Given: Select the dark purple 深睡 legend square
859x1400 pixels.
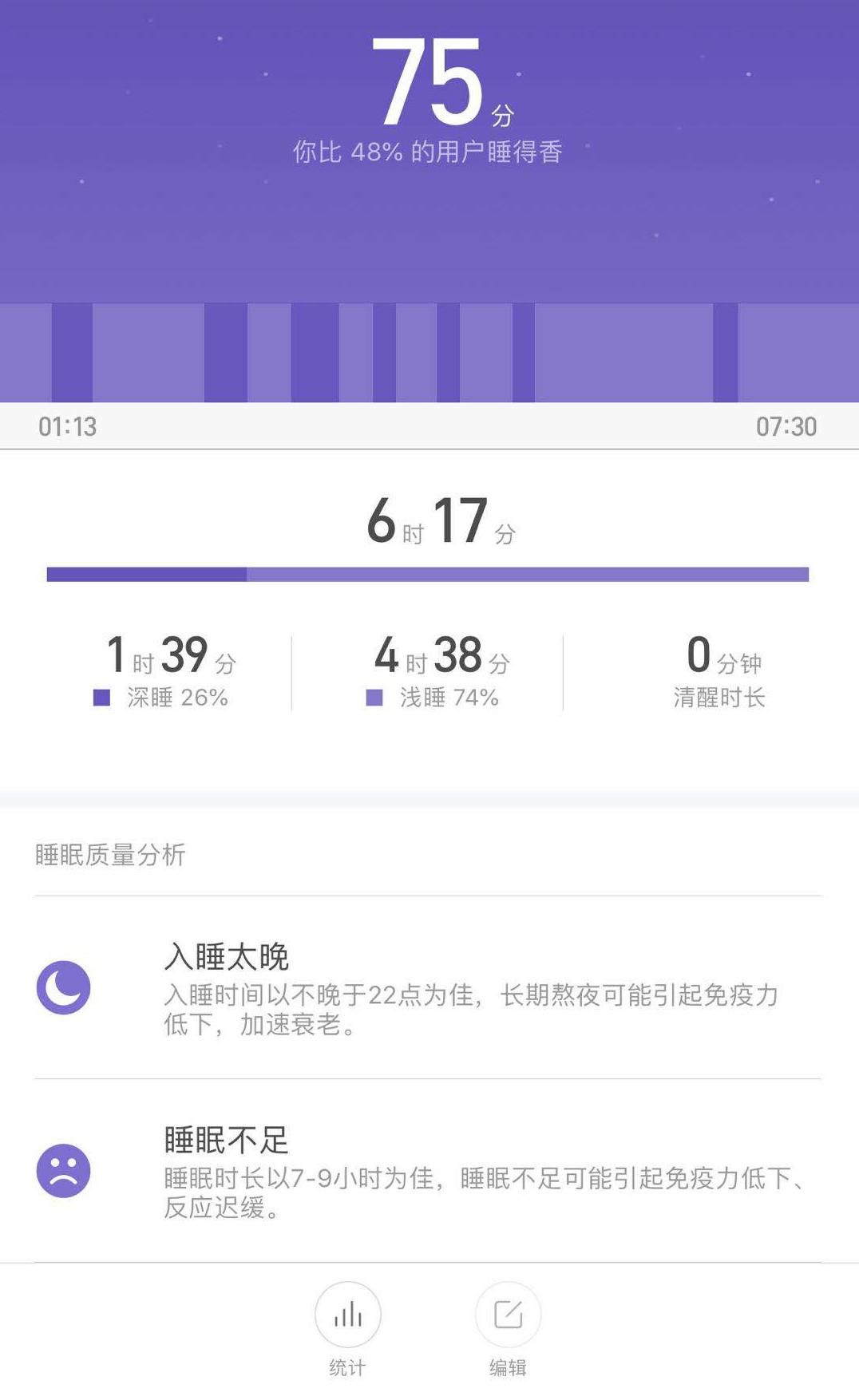Looking at the screenshot, I should [x=101, y=698].
